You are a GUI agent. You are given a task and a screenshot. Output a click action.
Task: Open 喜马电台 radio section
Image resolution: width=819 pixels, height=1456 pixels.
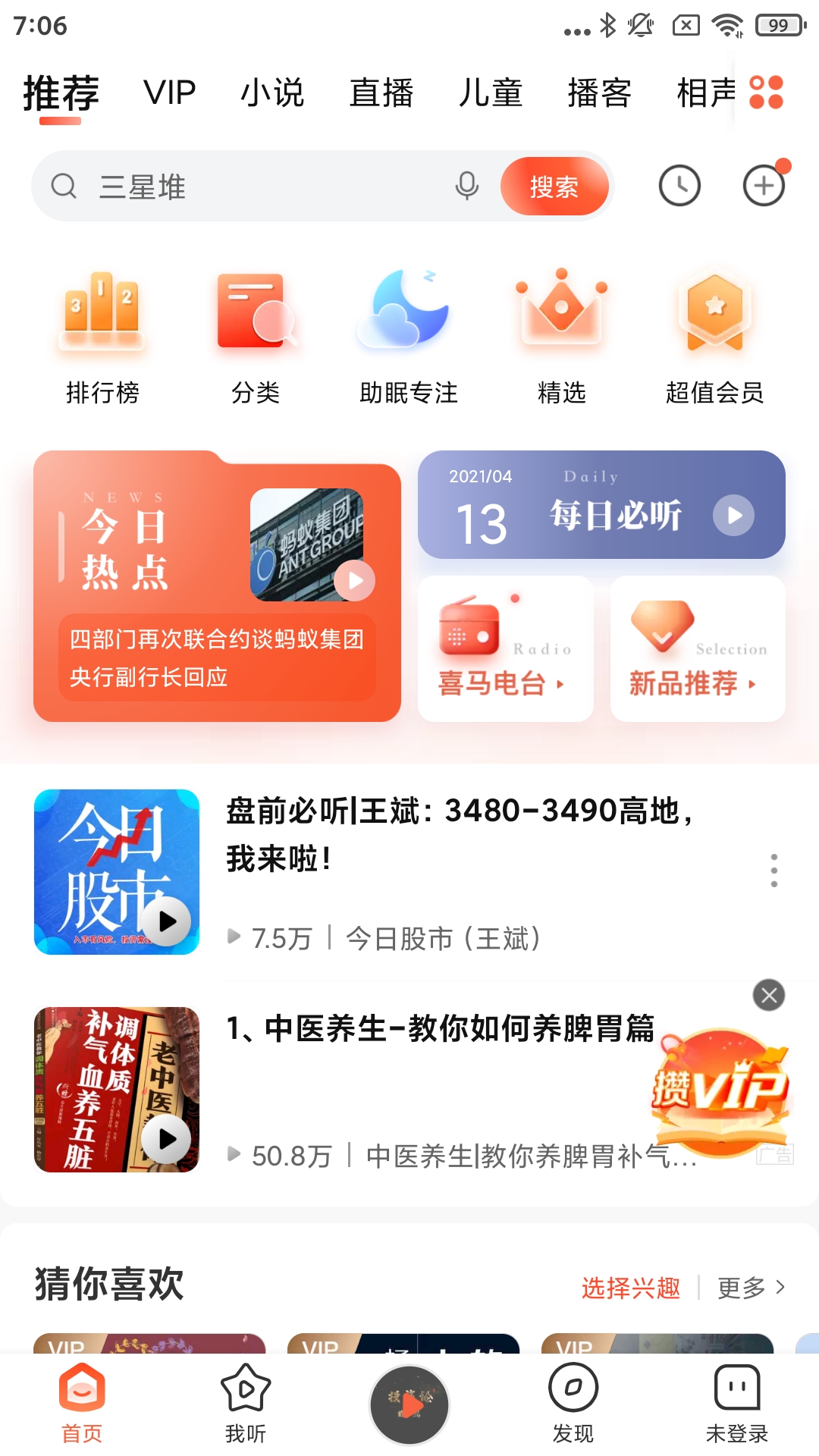[504, 648]
